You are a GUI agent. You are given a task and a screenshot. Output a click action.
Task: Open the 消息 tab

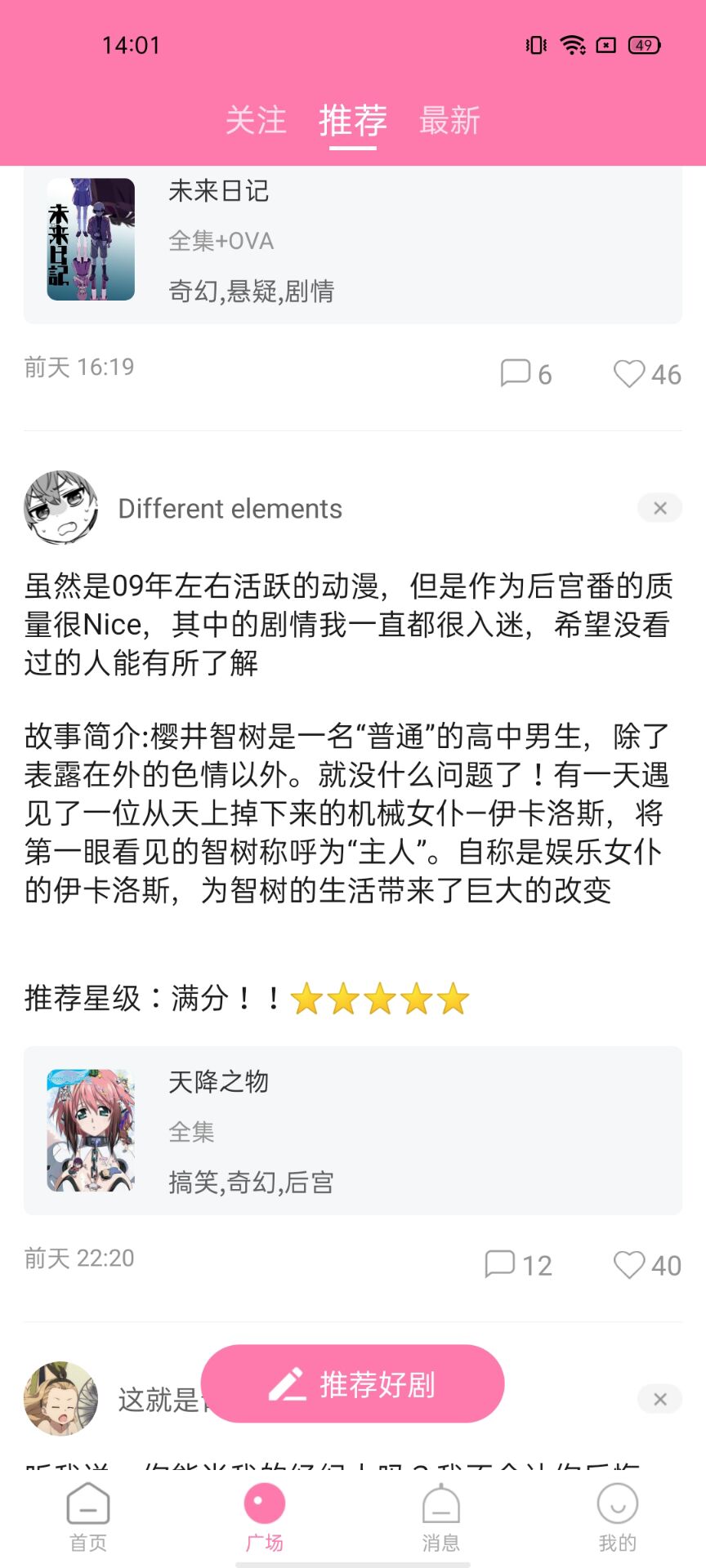[x=440, y=1517]
